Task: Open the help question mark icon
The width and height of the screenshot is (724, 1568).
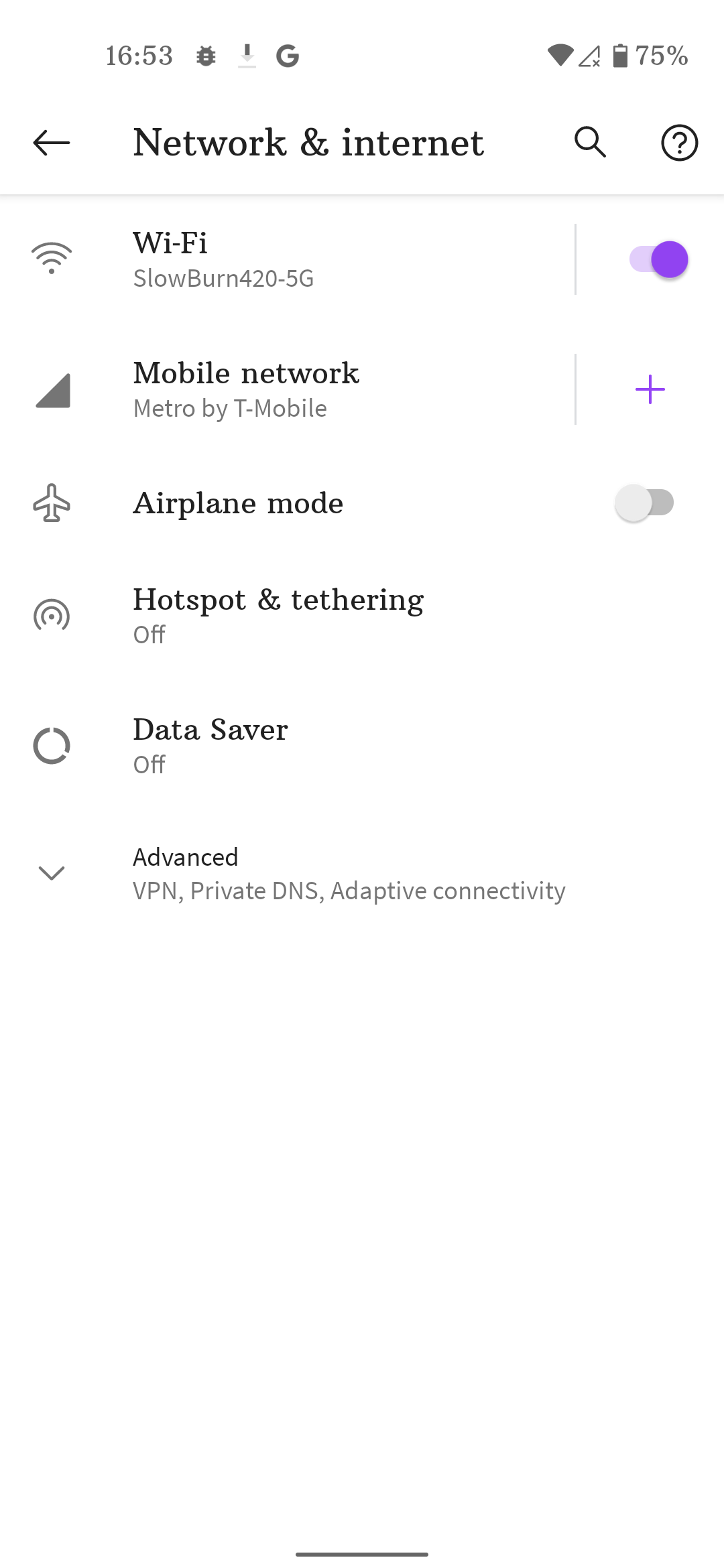Action: 679,142
